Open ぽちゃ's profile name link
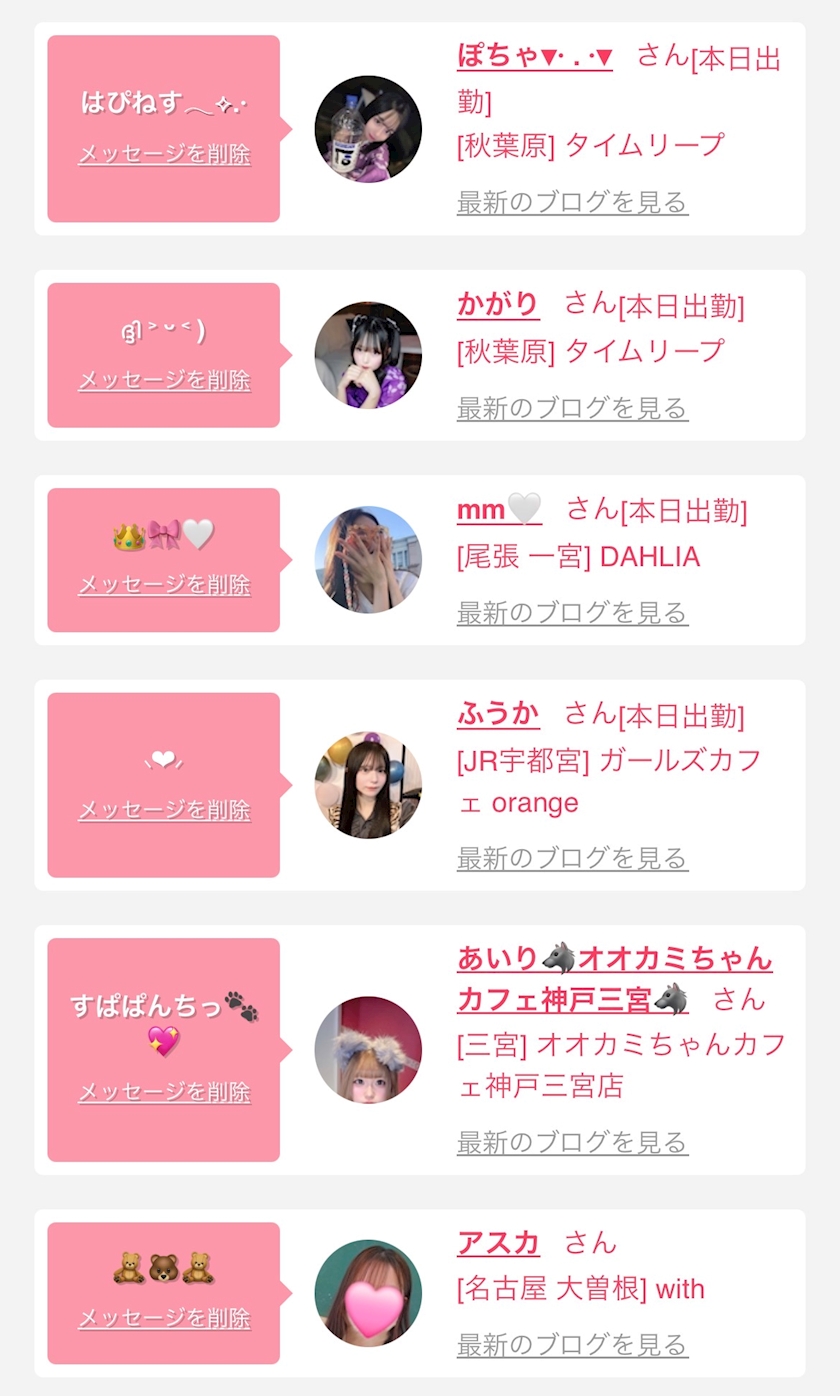This screenshot has width=840, height=1396. point(534,55)
